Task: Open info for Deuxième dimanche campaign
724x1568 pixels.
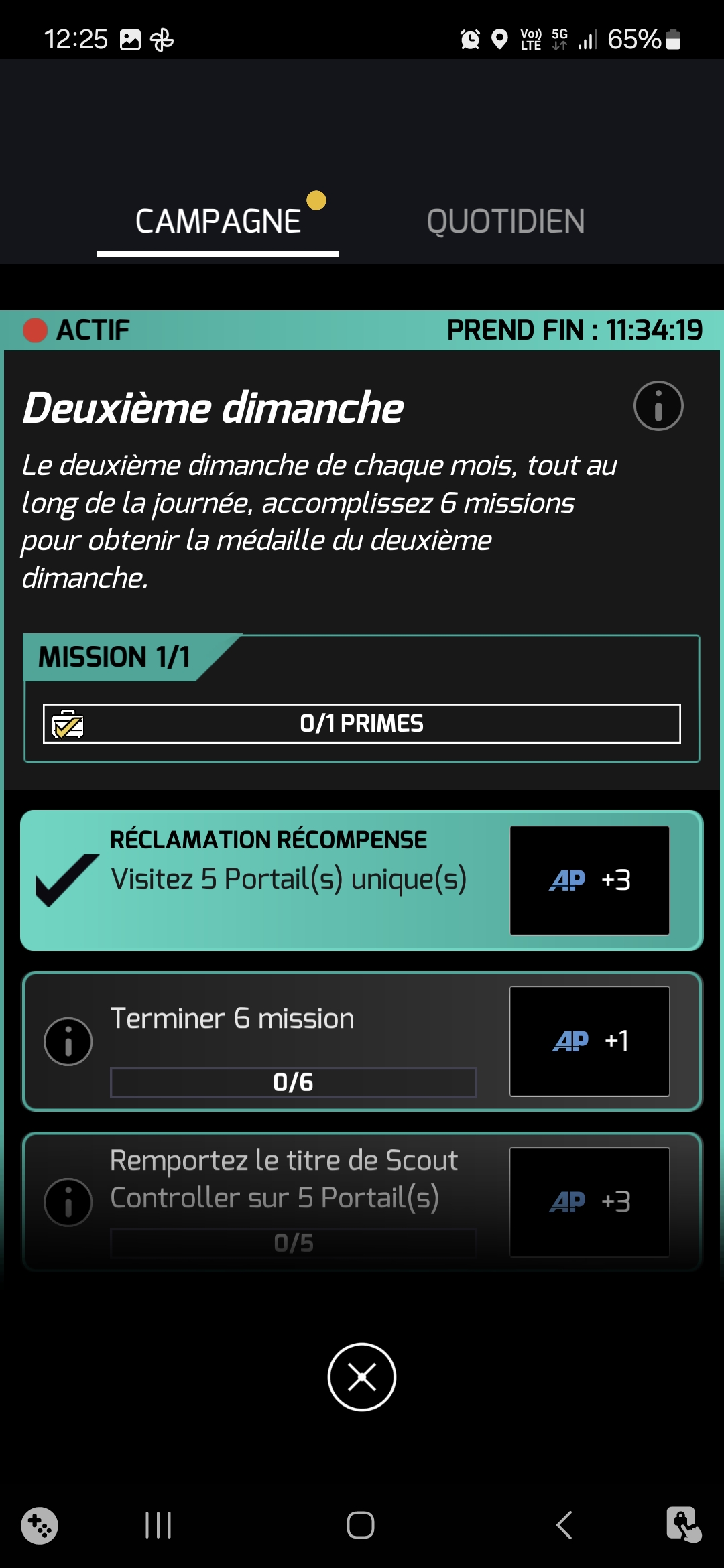Action: pyautogui.click(x=658, y=406)
